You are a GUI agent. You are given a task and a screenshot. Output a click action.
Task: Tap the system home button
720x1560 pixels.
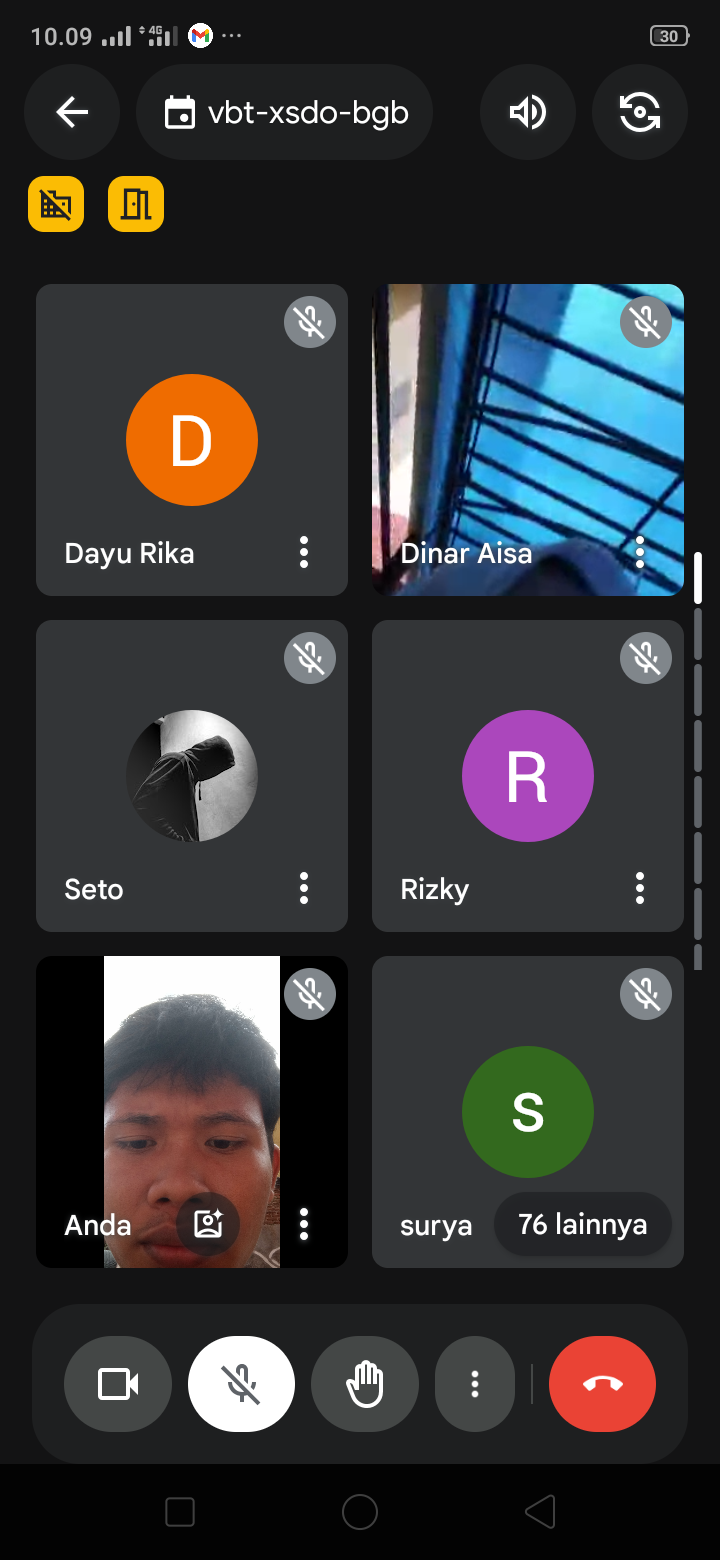click(360, 1512)
